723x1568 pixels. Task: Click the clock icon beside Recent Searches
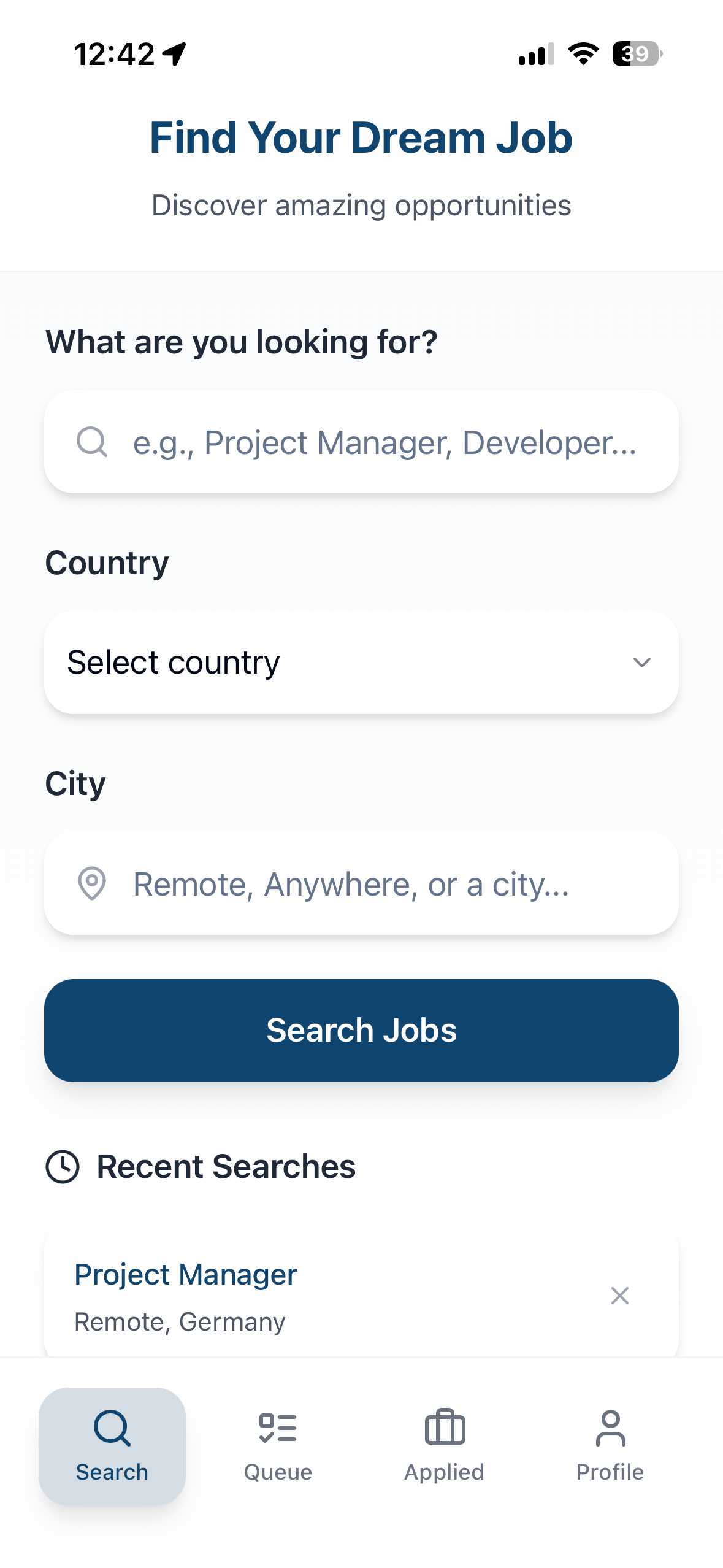[x=63, y=1165]
